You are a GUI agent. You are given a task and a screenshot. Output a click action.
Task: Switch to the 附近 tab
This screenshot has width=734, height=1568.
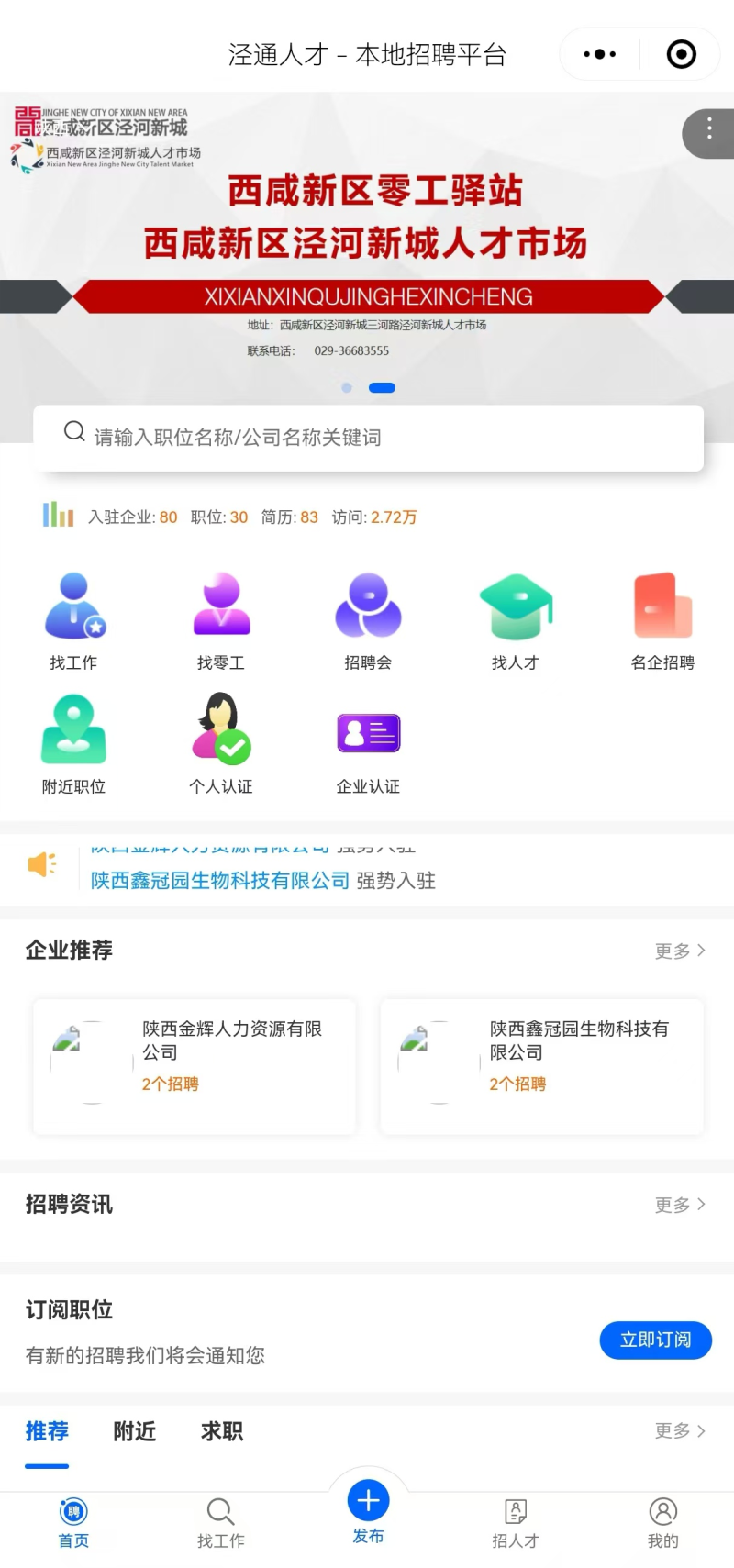tap(135, 1431)
